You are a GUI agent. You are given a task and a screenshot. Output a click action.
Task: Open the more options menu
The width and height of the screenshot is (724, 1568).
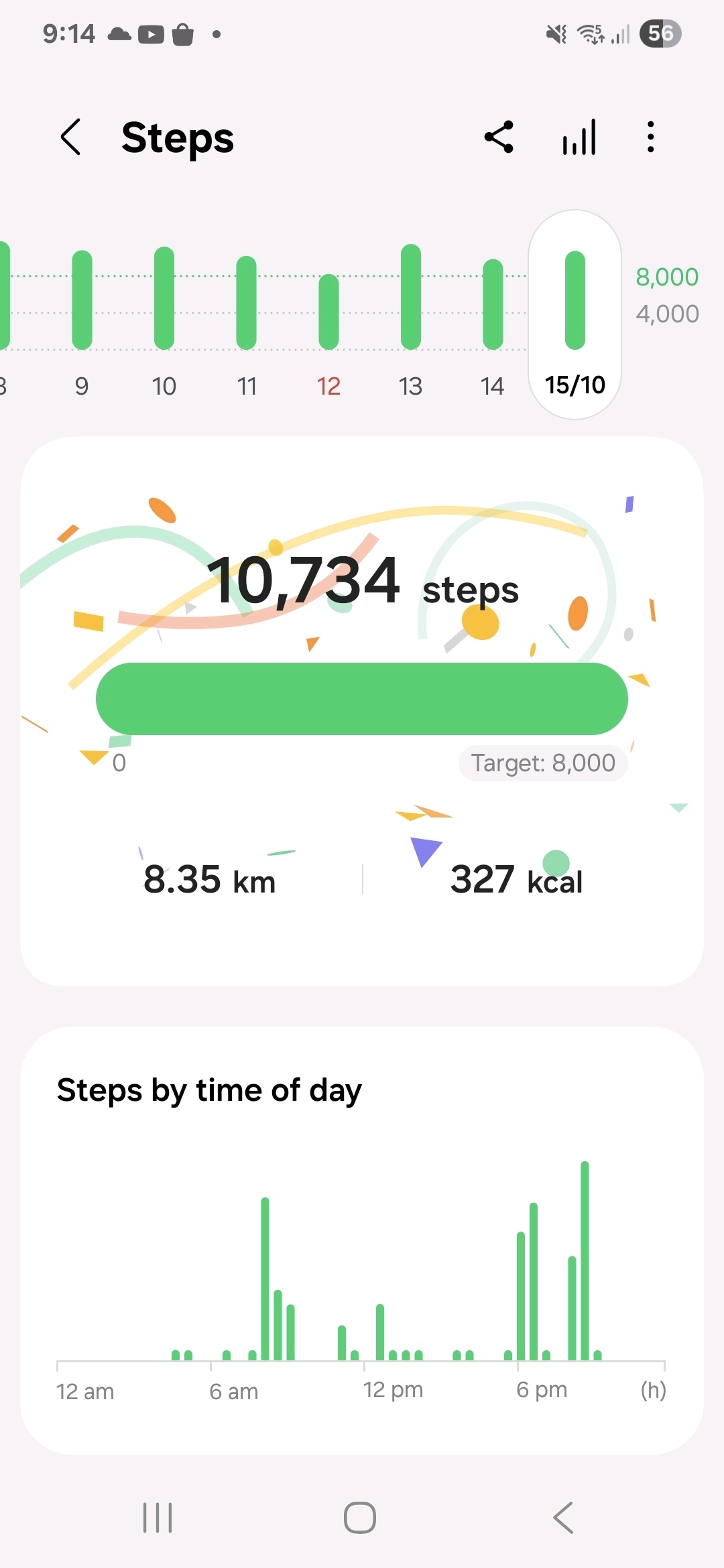coord(650,137)
